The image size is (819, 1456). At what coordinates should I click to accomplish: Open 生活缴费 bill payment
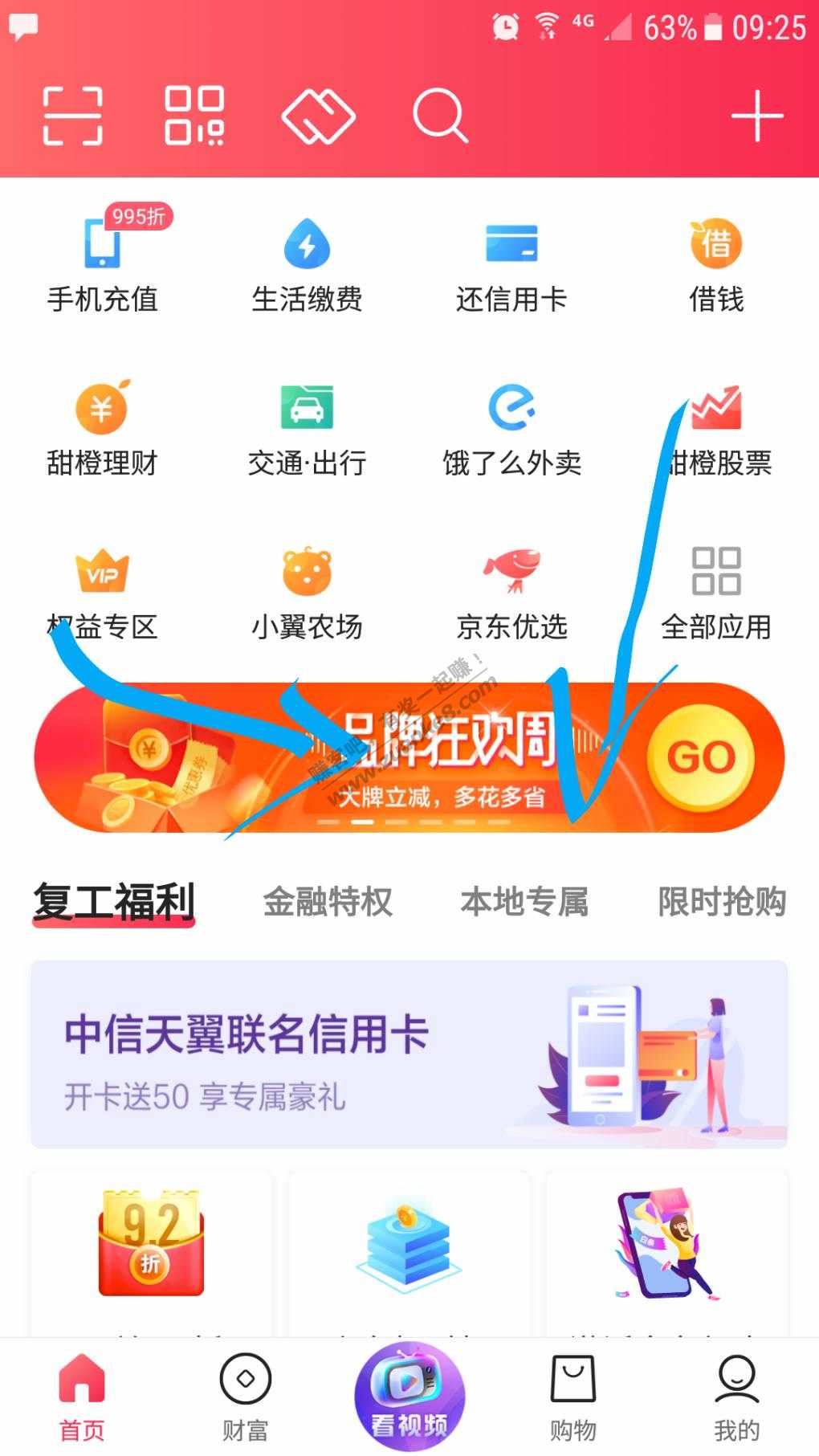coord(307,265)
